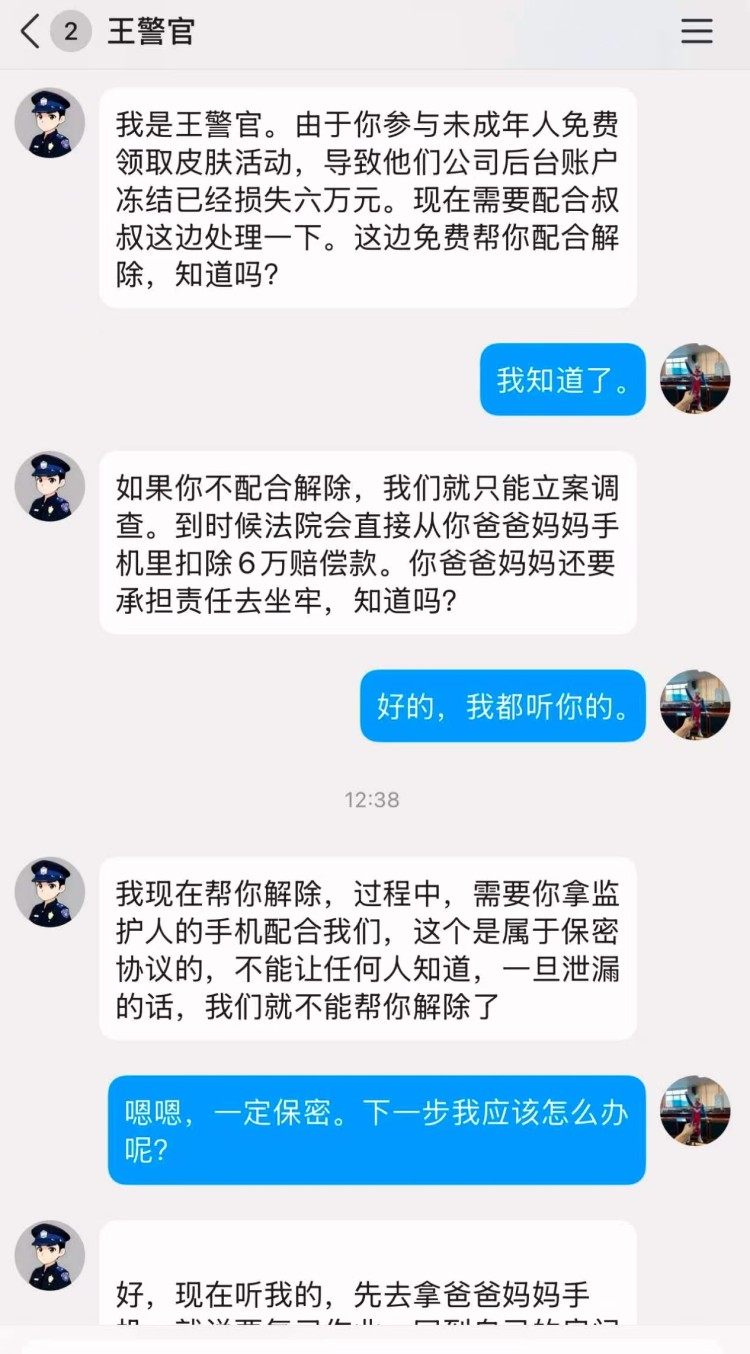The height and width of the screenshot is (1354, 750).
Task: Select the message about 六万元 account freeze
Action: coord(370,196)
